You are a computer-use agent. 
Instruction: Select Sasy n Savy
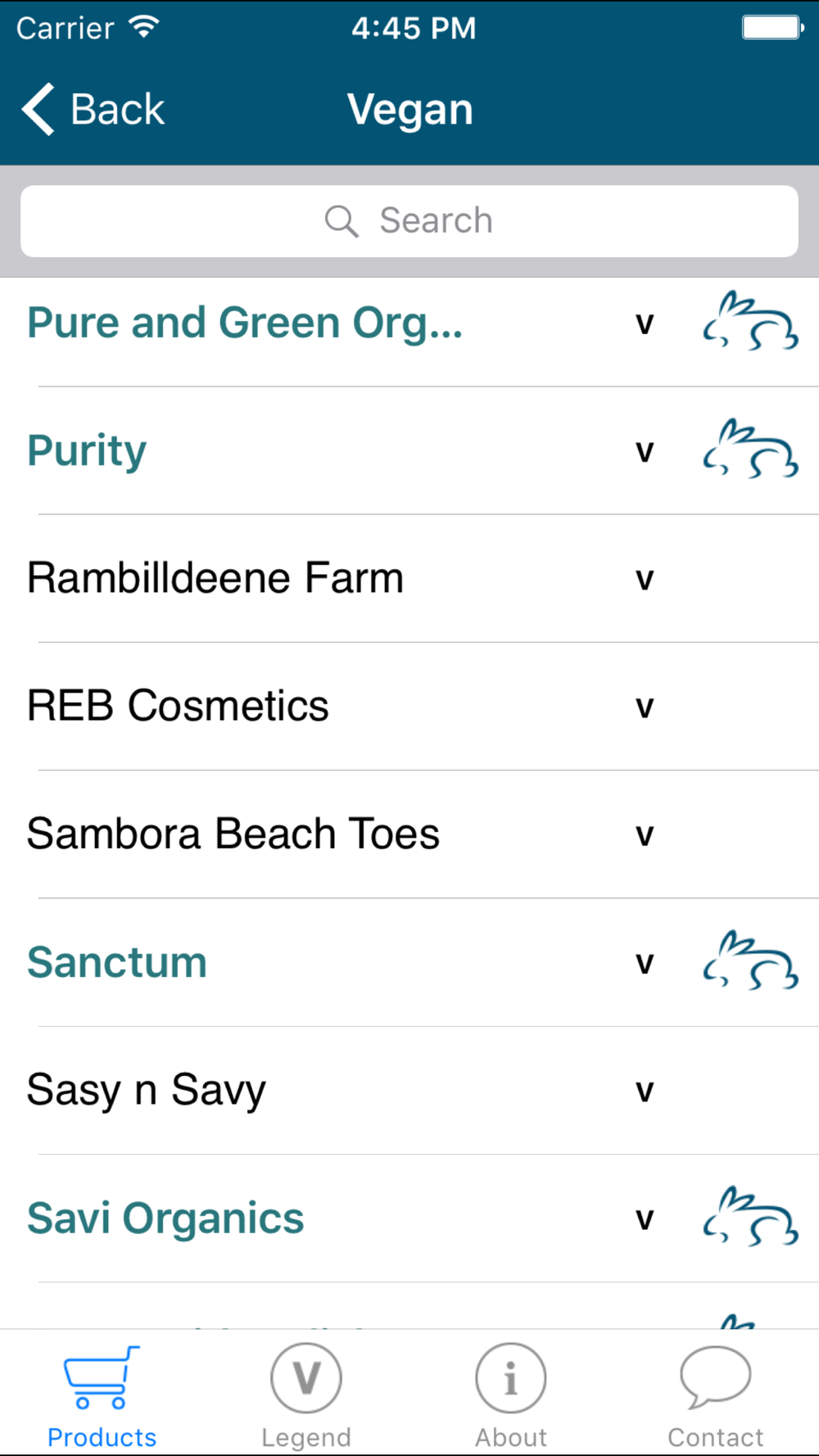[x=409, y=1091]
